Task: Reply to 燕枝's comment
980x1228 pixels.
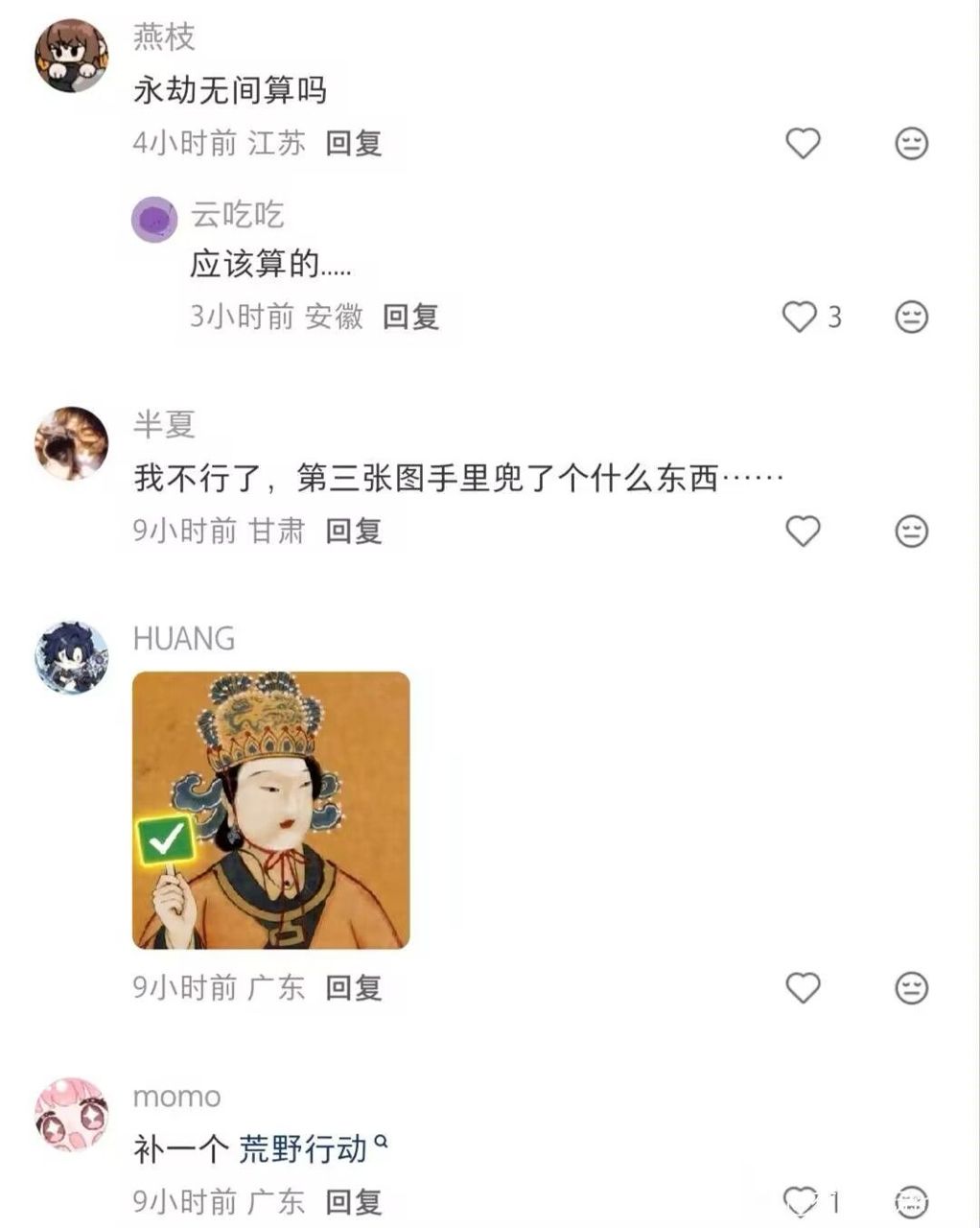Action: 354,144
